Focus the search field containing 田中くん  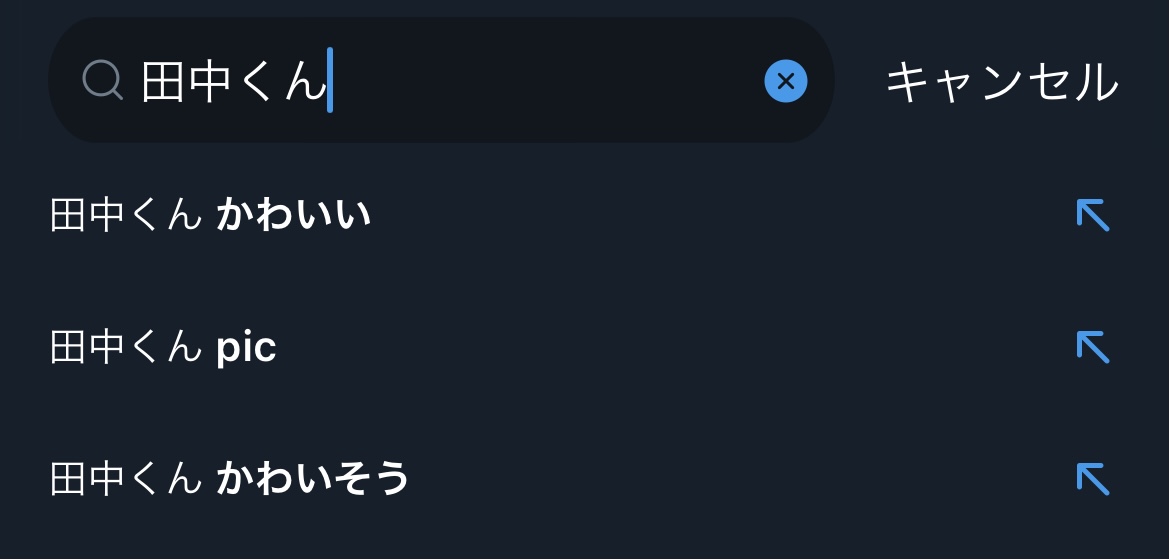click(x=450, y=81)
